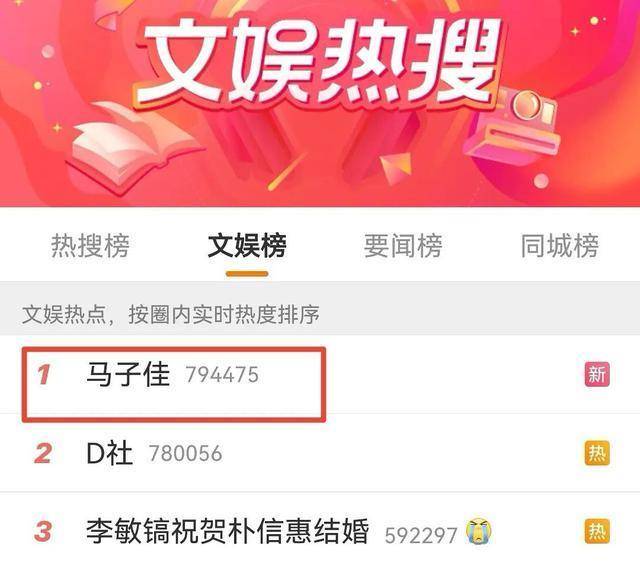Switch to the 热搜榜 tab
640x566 pixels.
coord(90,245)
